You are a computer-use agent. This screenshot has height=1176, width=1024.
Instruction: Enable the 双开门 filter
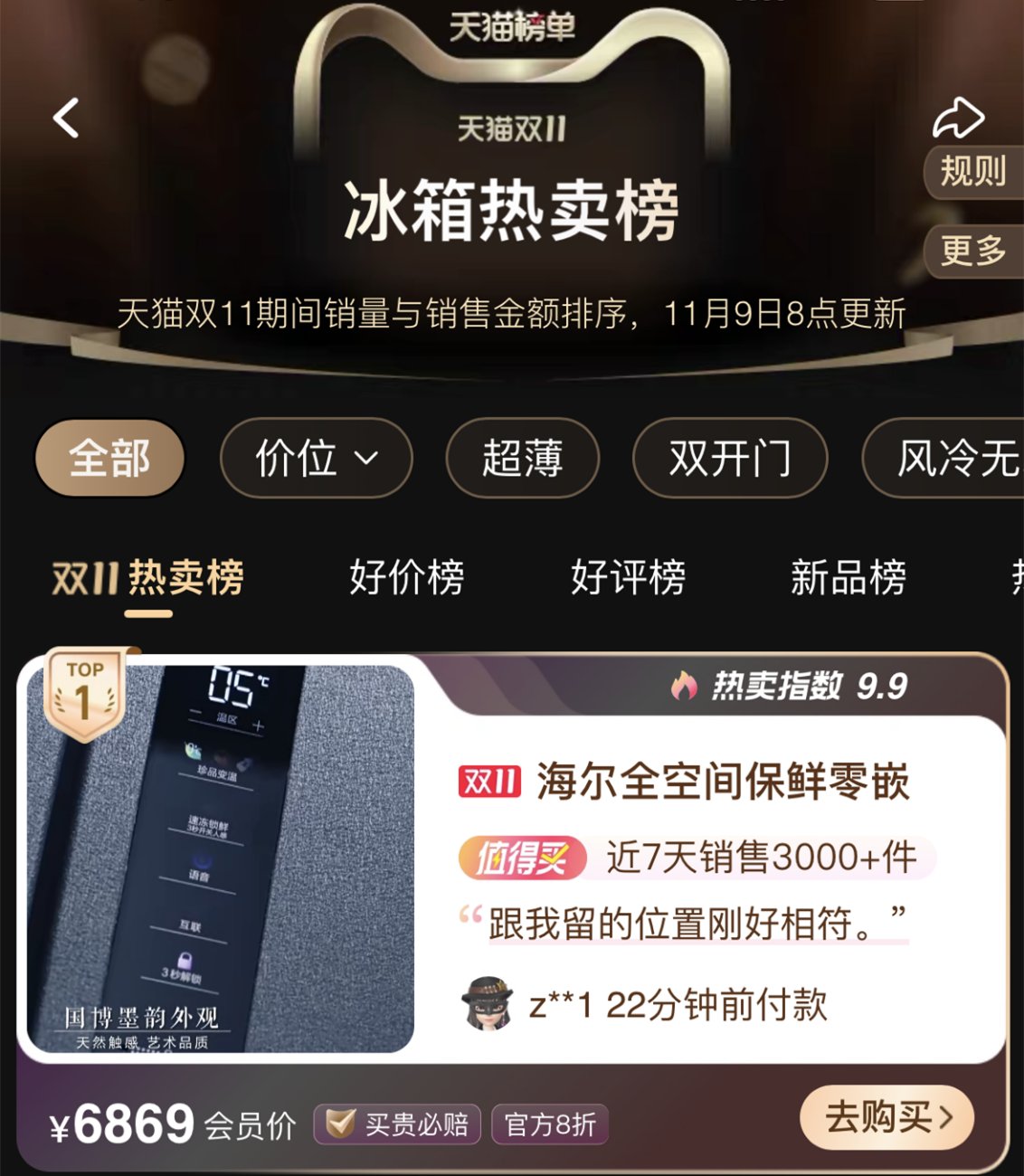point(729,459)
